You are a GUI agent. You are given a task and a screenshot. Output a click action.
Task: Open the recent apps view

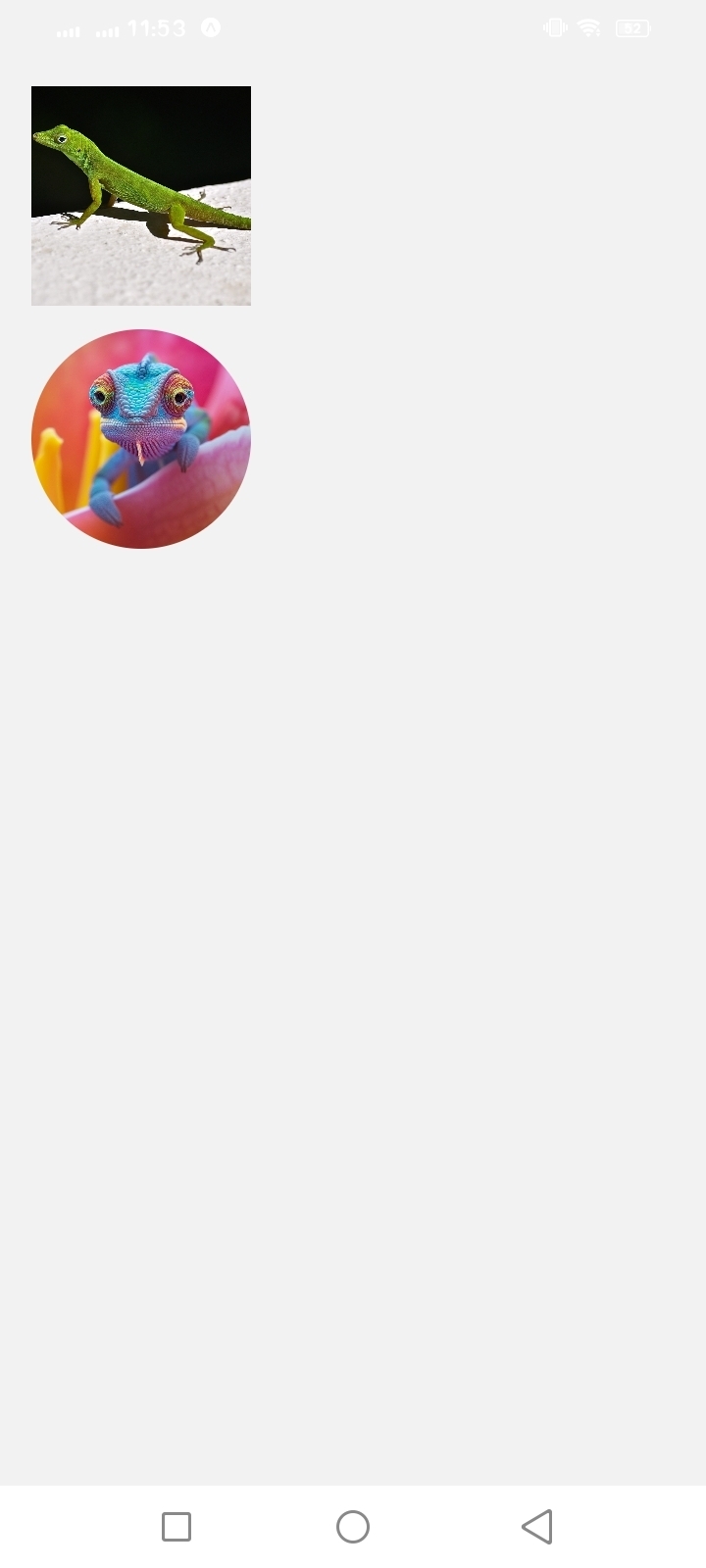tap(176, 1526)
